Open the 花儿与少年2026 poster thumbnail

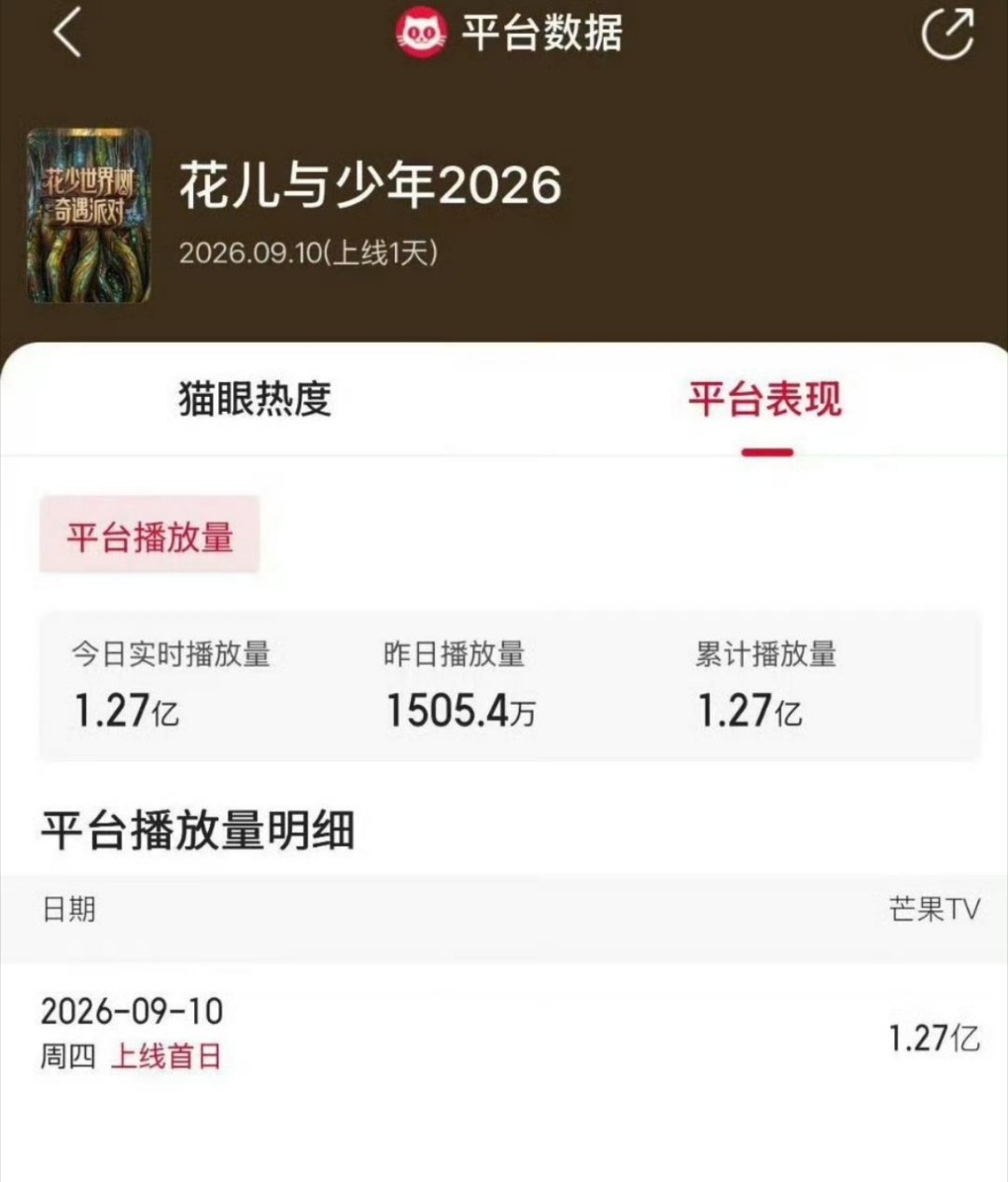pyautogui.click(x=89, y=215)
